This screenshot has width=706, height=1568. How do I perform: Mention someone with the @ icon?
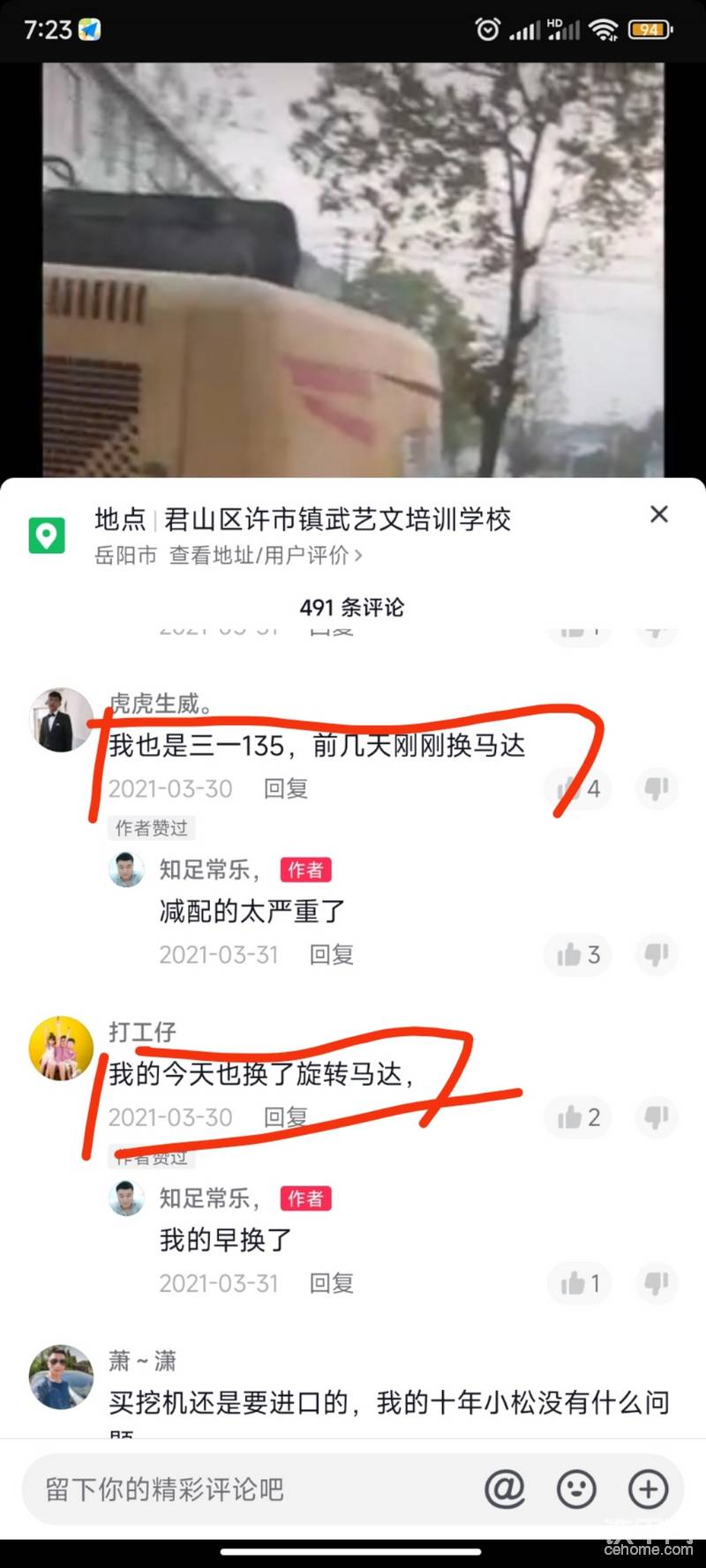tap(505, 1490)
